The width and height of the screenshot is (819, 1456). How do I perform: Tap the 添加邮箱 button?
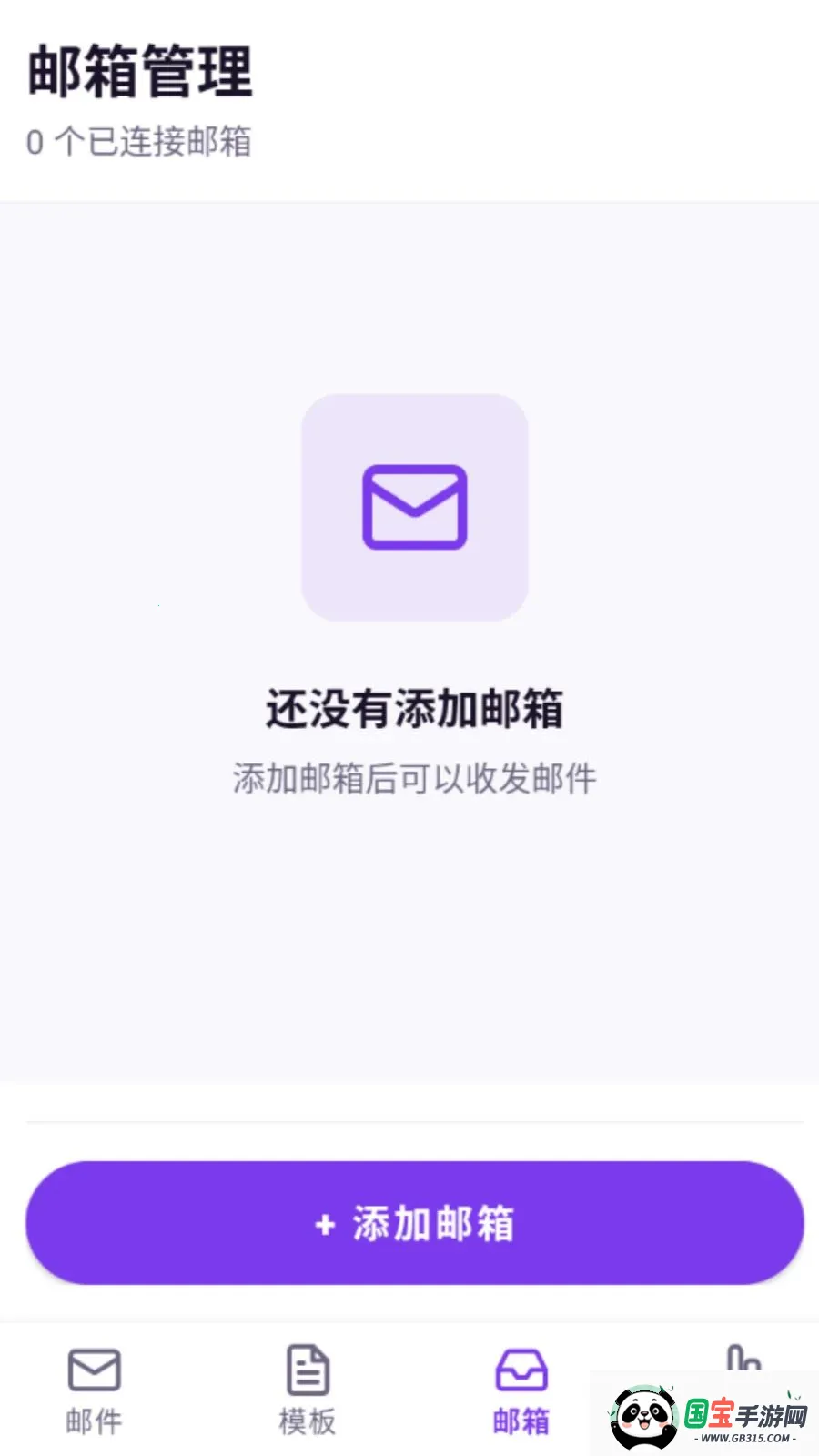click(415, 1222)
